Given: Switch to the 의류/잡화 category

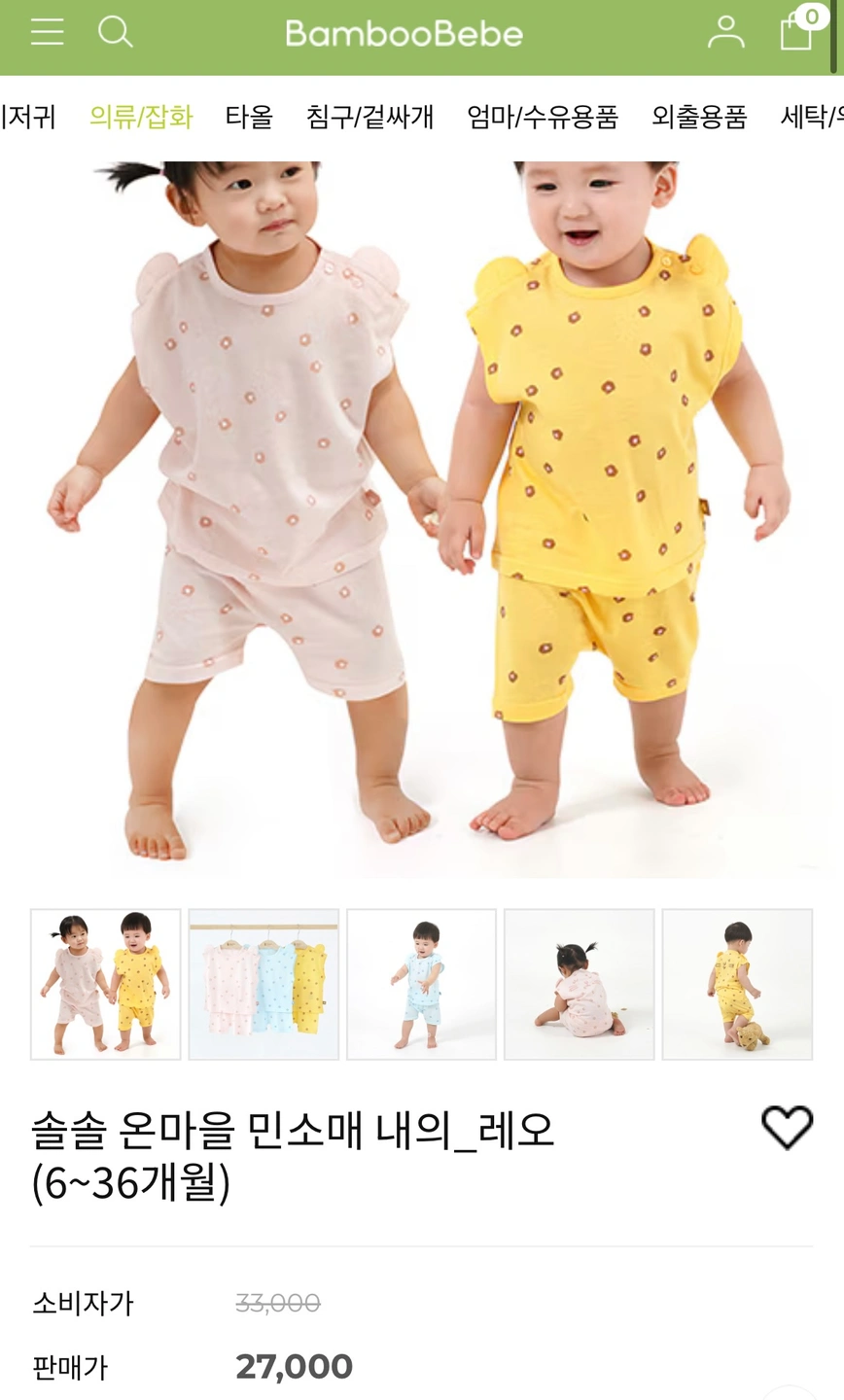Looking at the screenshot, I should (x=141, y=118).
